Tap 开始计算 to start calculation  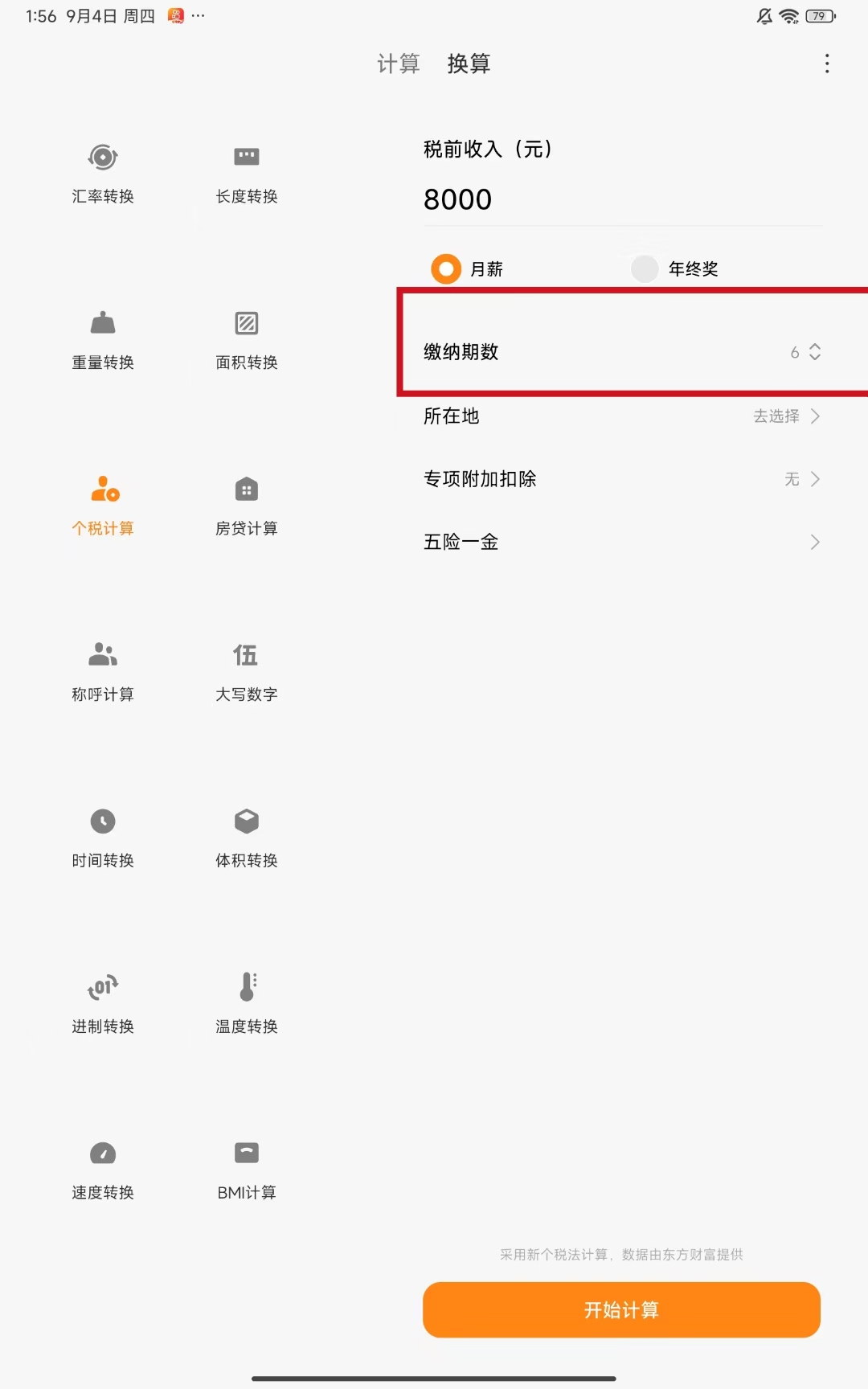621,1309
